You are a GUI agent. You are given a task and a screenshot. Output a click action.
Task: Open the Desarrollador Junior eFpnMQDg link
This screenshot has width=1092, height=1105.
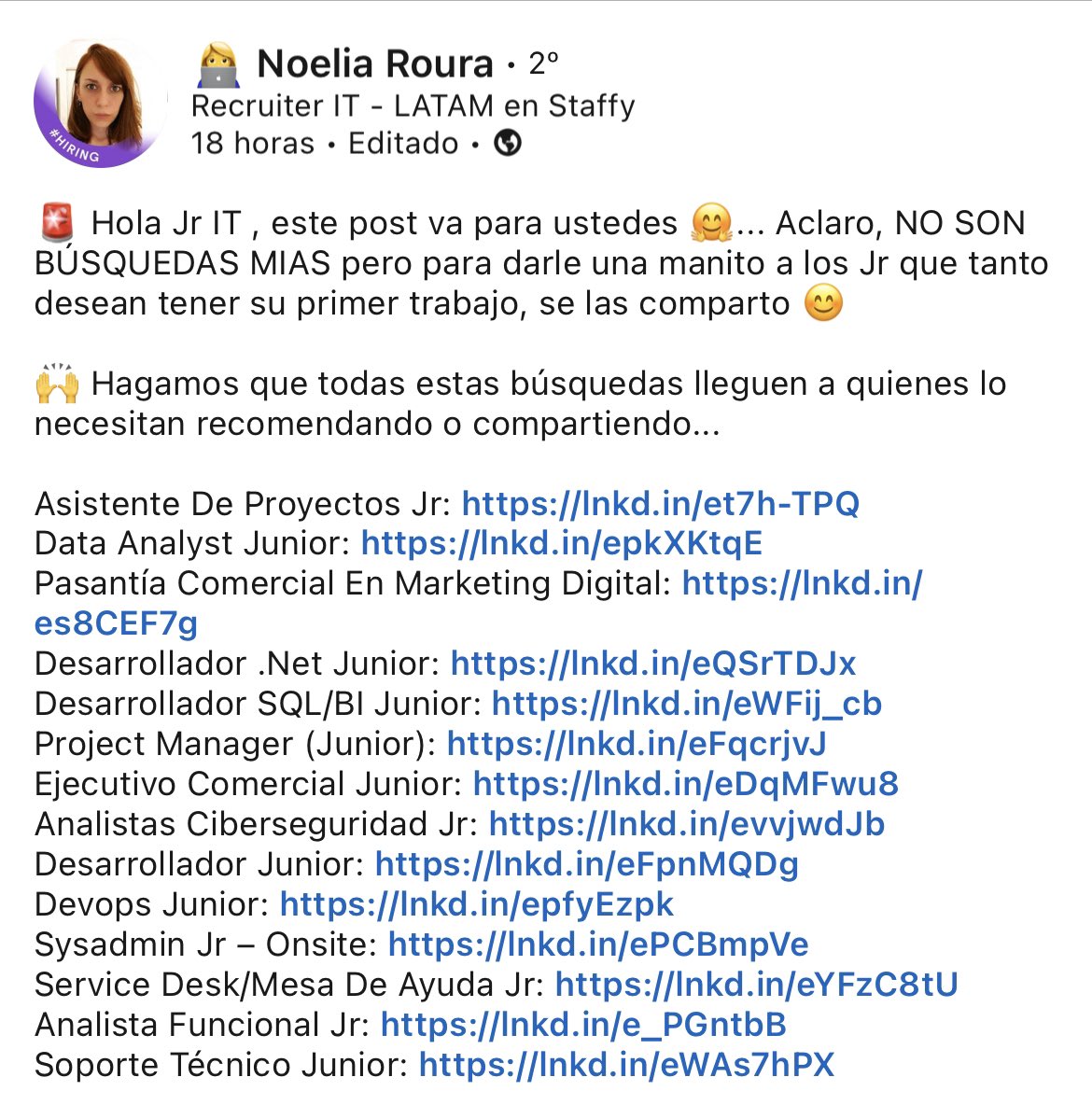pyautogui.click(x=586, y=864)
